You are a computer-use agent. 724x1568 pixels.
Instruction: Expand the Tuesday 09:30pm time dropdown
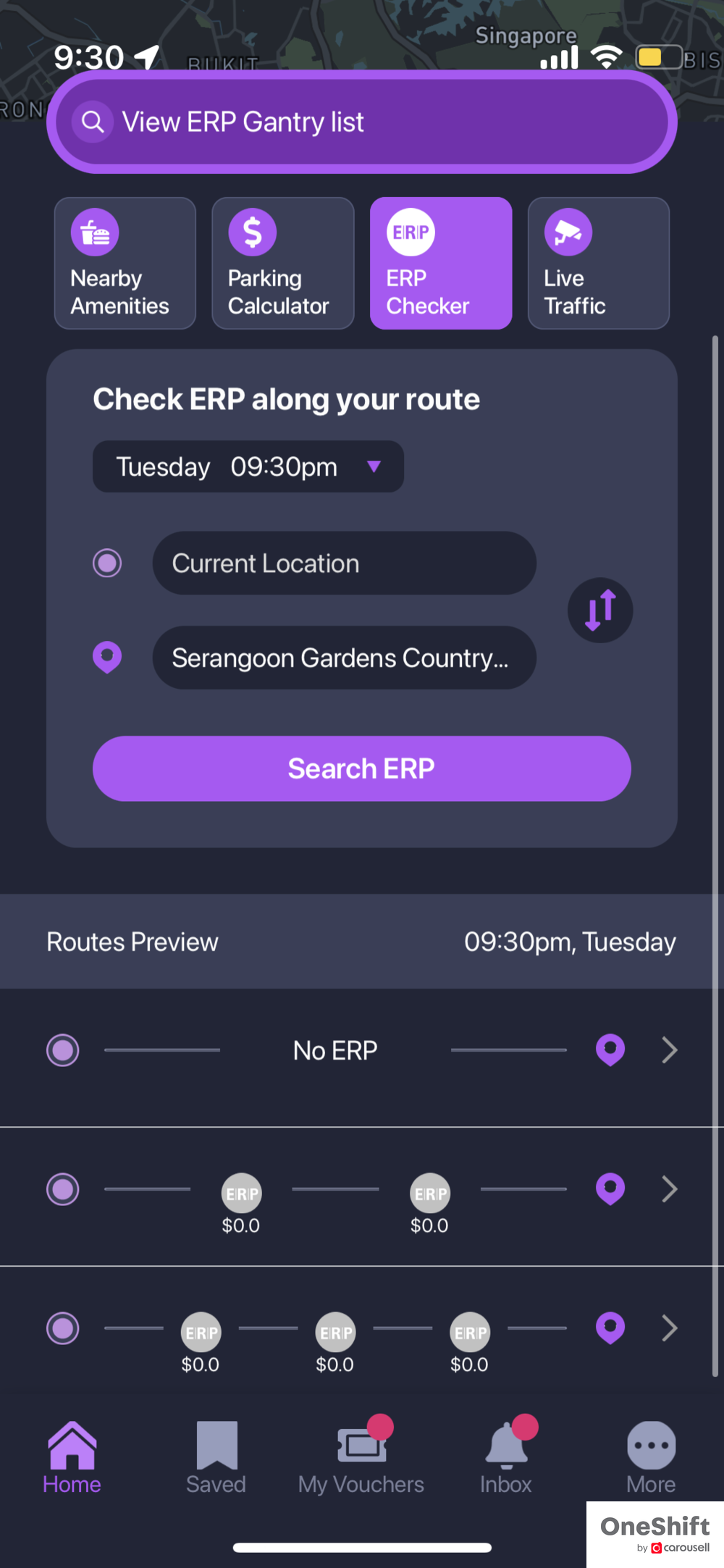248,466
